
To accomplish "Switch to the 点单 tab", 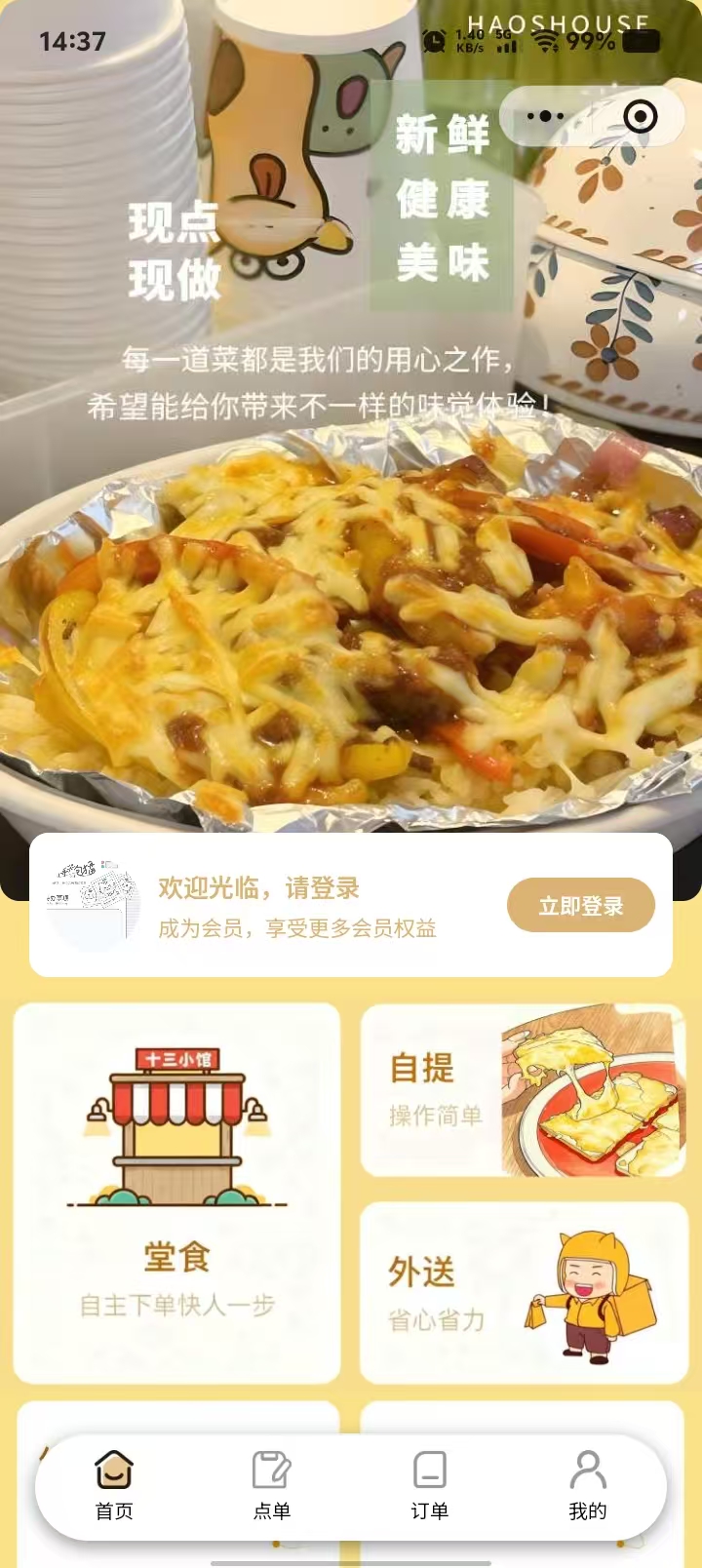I will [272, 1485].
